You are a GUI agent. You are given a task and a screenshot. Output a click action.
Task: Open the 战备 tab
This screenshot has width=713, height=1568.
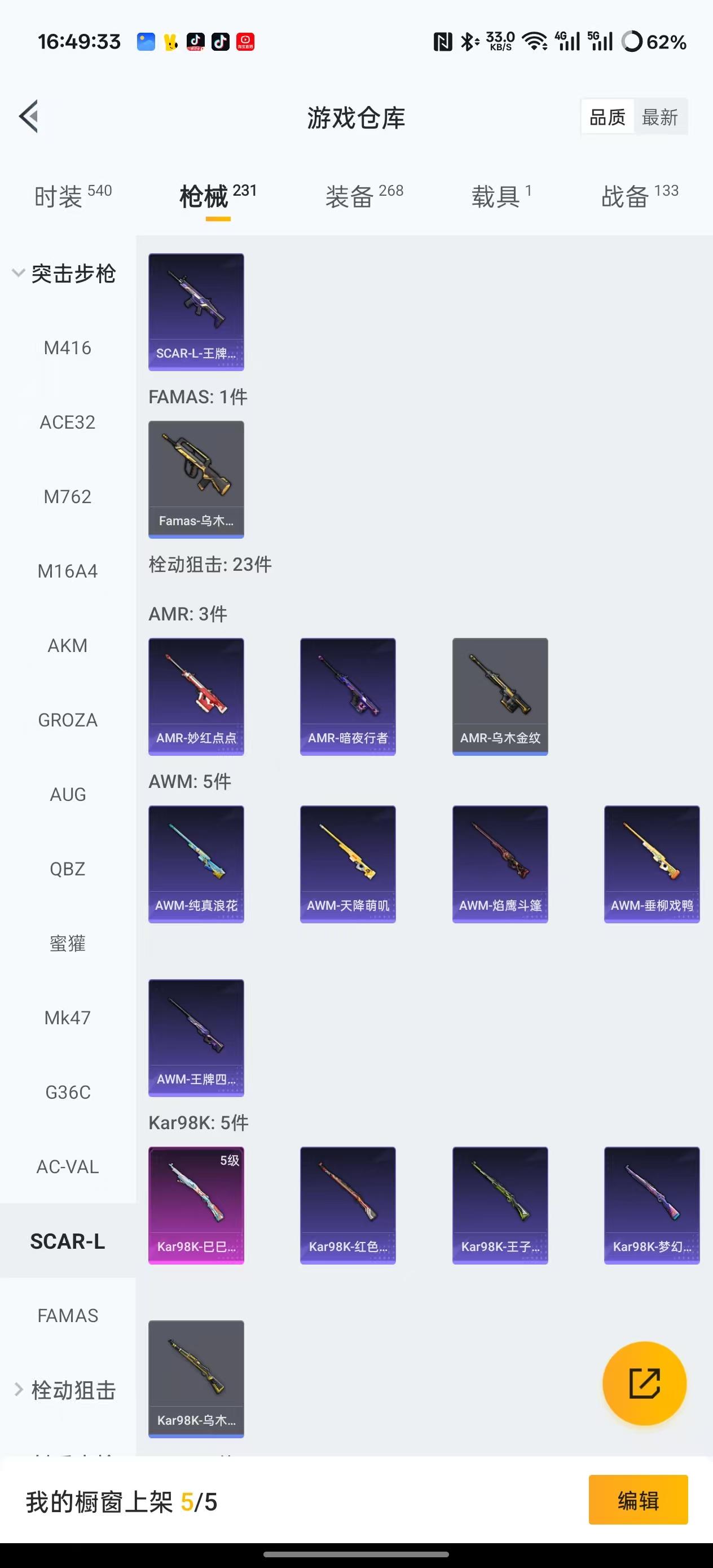[639, 196]
